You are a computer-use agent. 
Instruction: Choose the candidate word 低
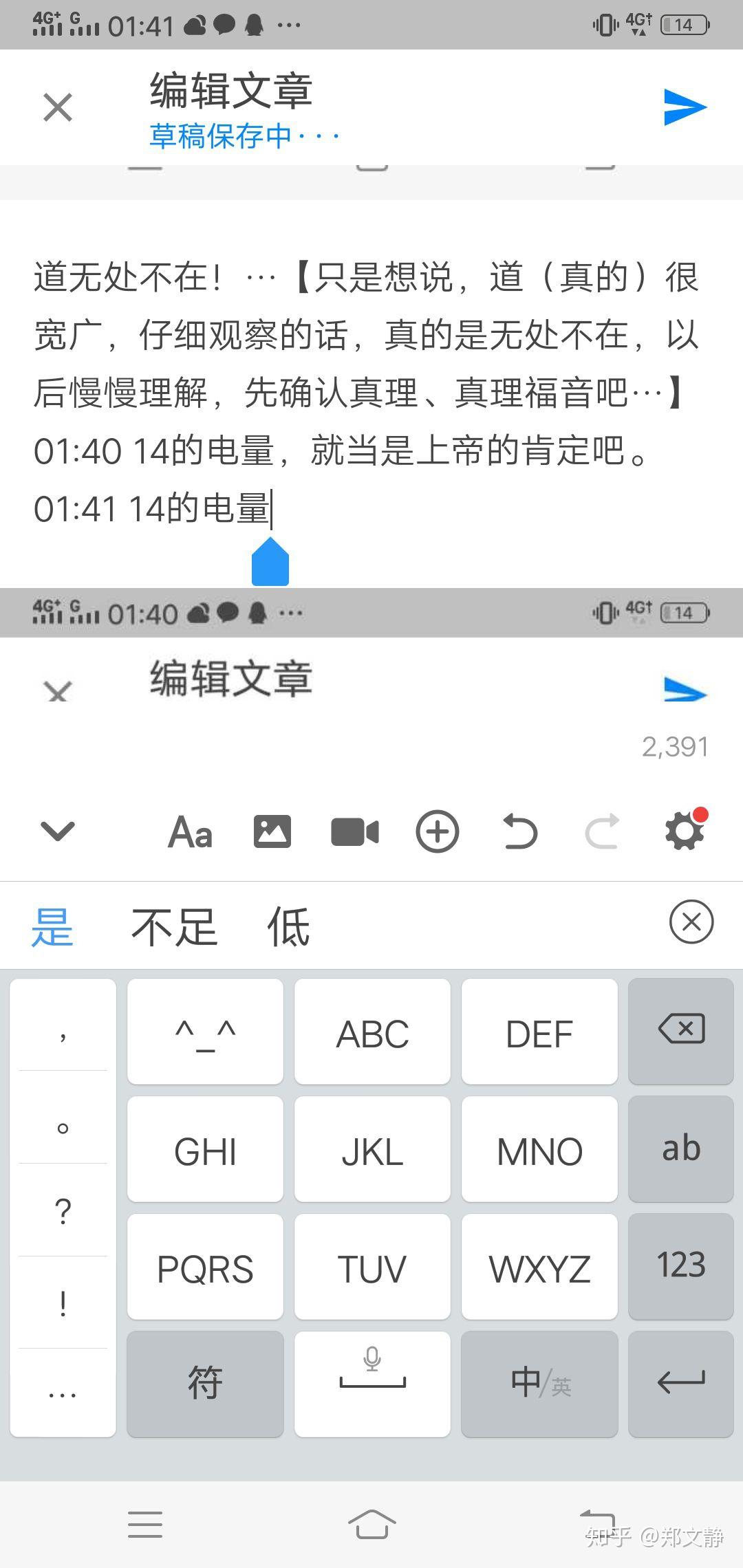(x=289, y=927)
